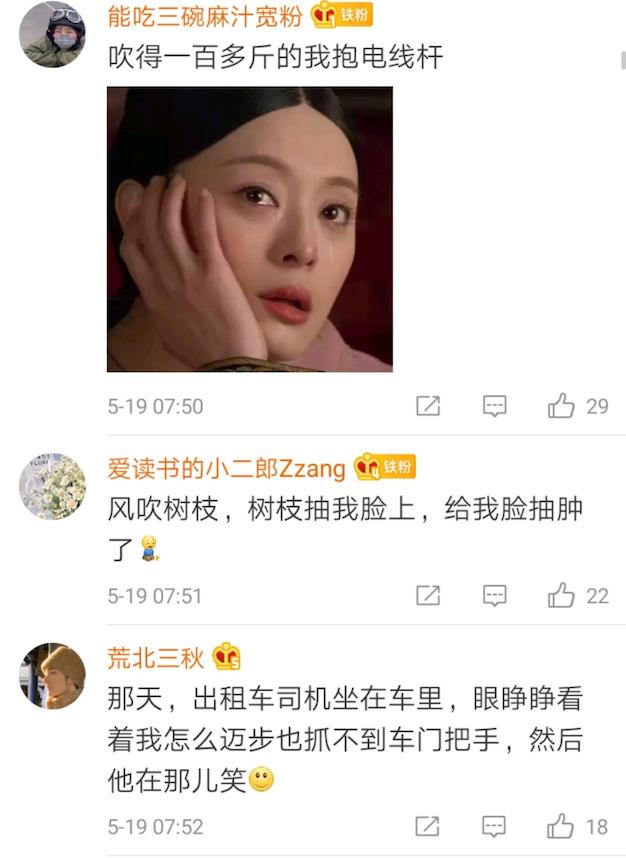Repost 能吃三碗麻汁宽粉's comment
This screenshot has width=626, height=858.
(x=428, y=406)
